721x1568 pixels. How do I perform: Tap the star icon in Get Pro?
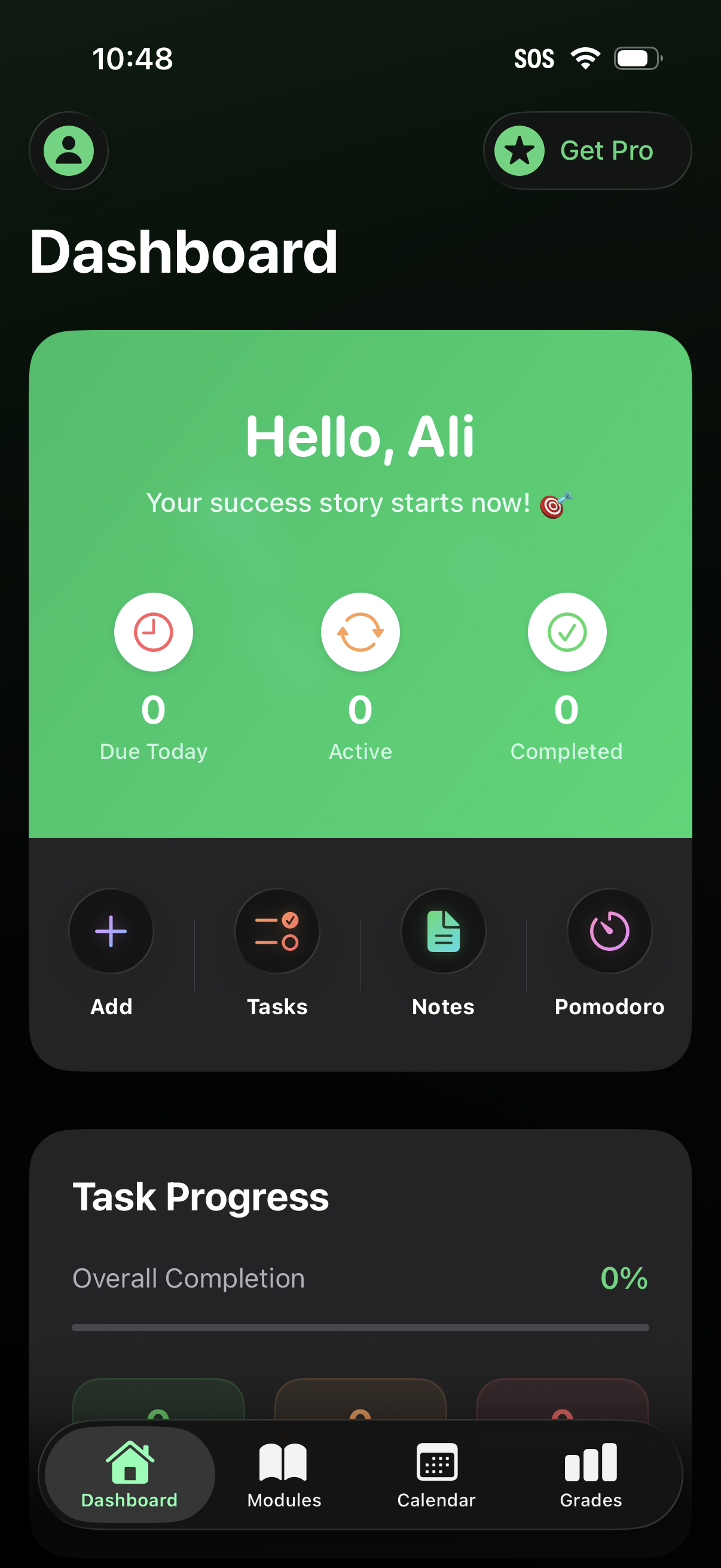519,150
